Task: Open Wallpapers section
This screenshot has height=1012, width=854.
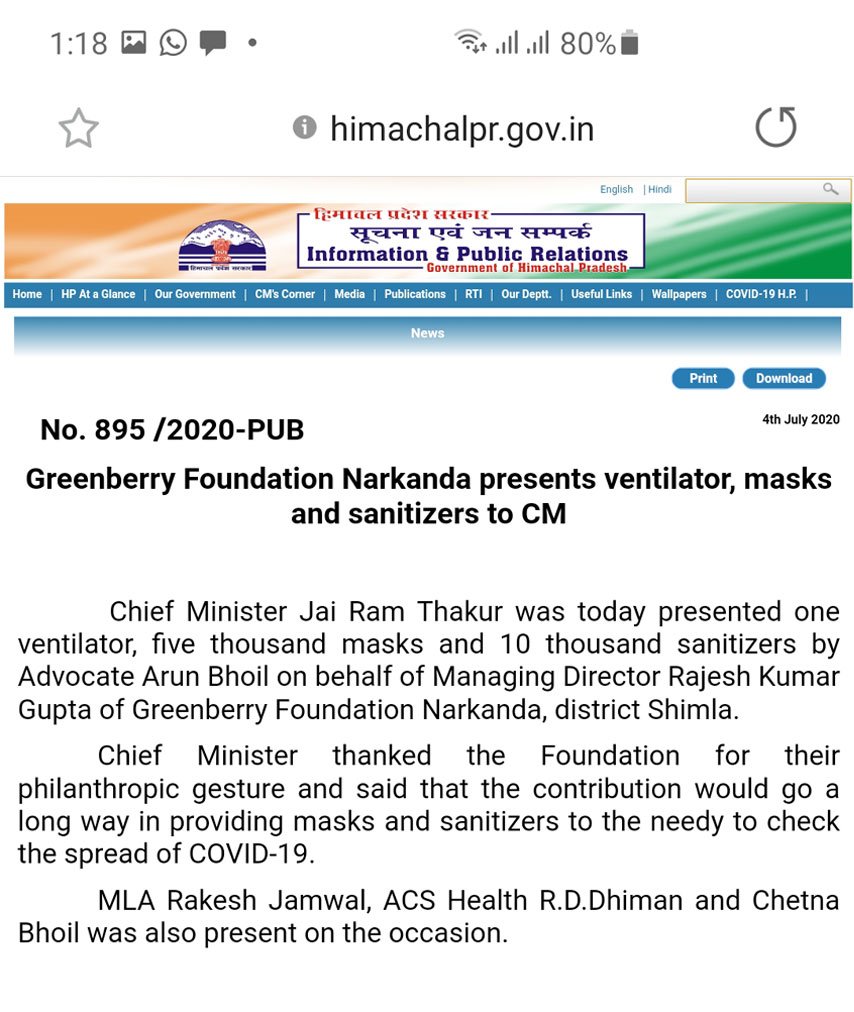Action: click(679, 294)
